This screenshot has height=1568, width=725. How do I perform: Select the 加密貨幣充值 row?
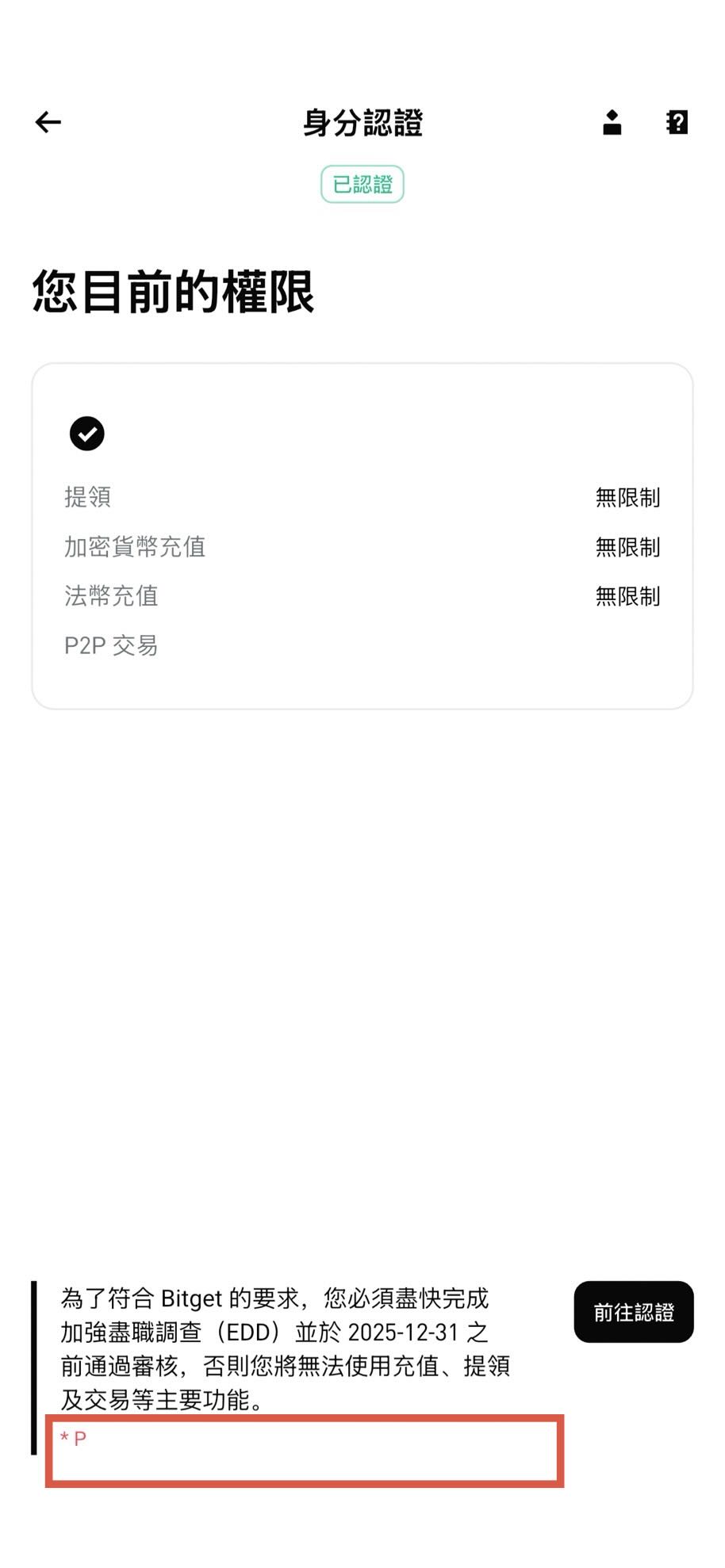(135, 548)
